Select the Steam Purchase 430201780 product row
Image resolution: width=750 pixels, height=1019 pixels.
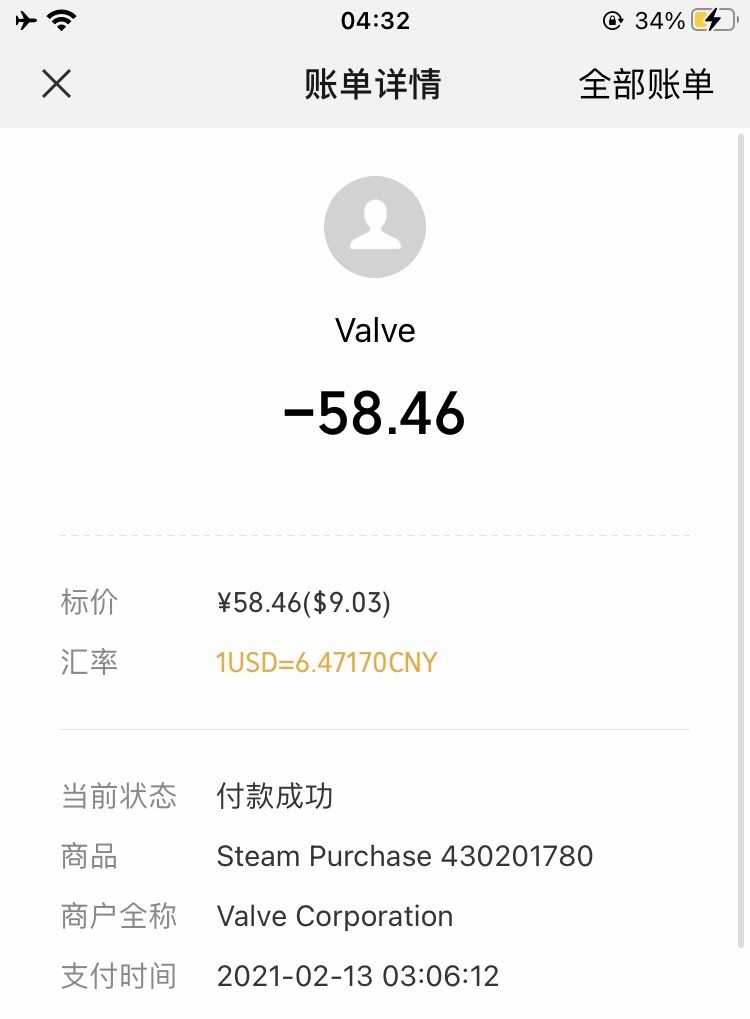pyautogui.click(x=406, y=856)
